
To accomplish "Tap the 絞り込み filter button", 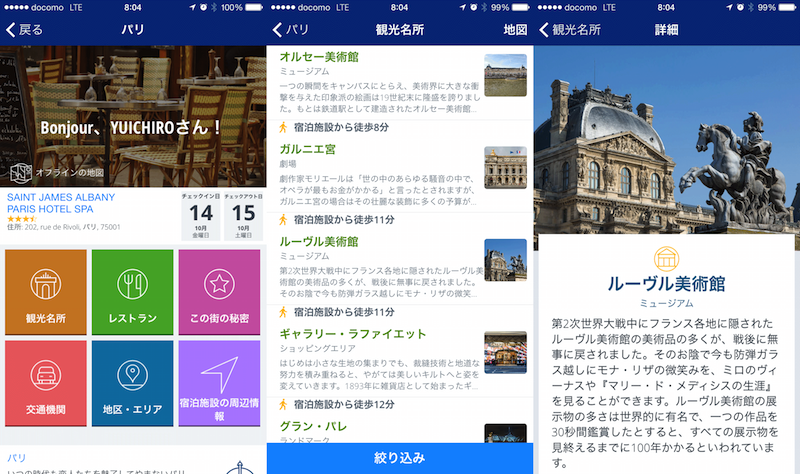I will (x=400, y=459).
